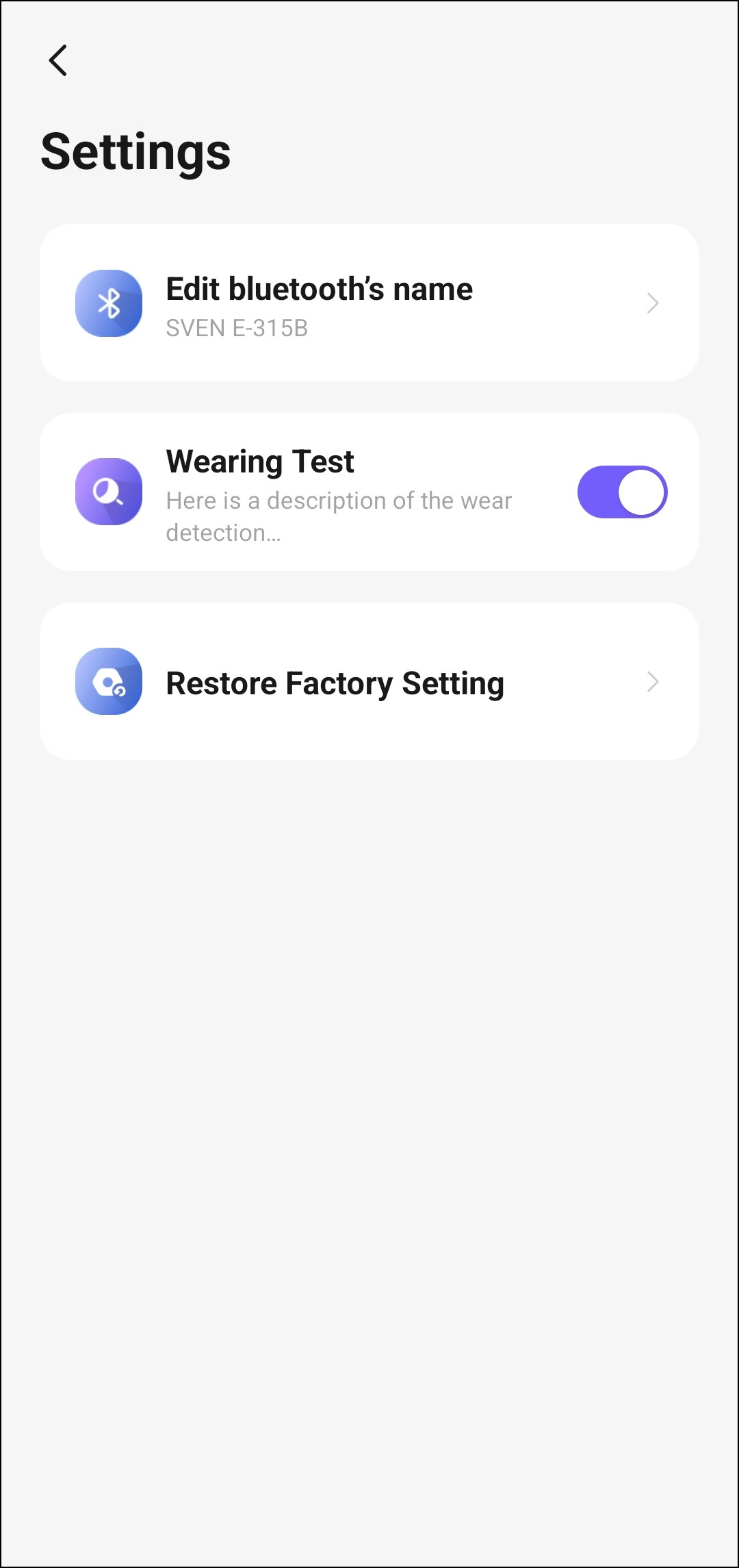Go back from the Settings page
739x1568 pixels.
point(58,60)
